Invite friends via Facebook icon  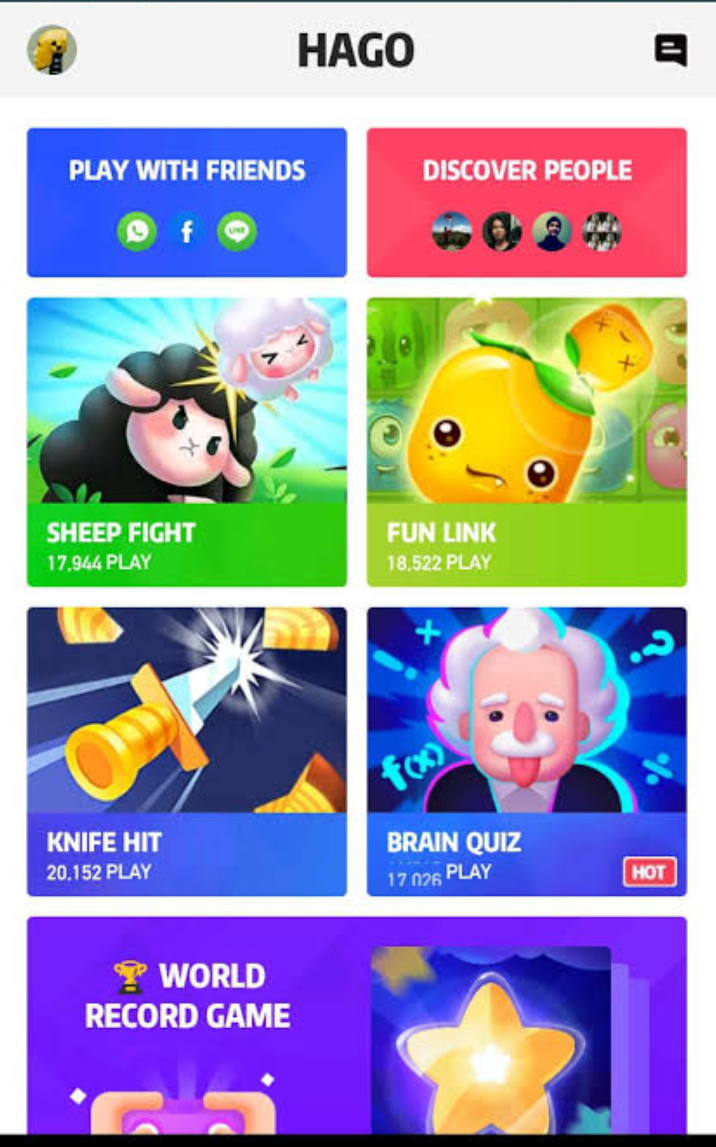point(187,232)
